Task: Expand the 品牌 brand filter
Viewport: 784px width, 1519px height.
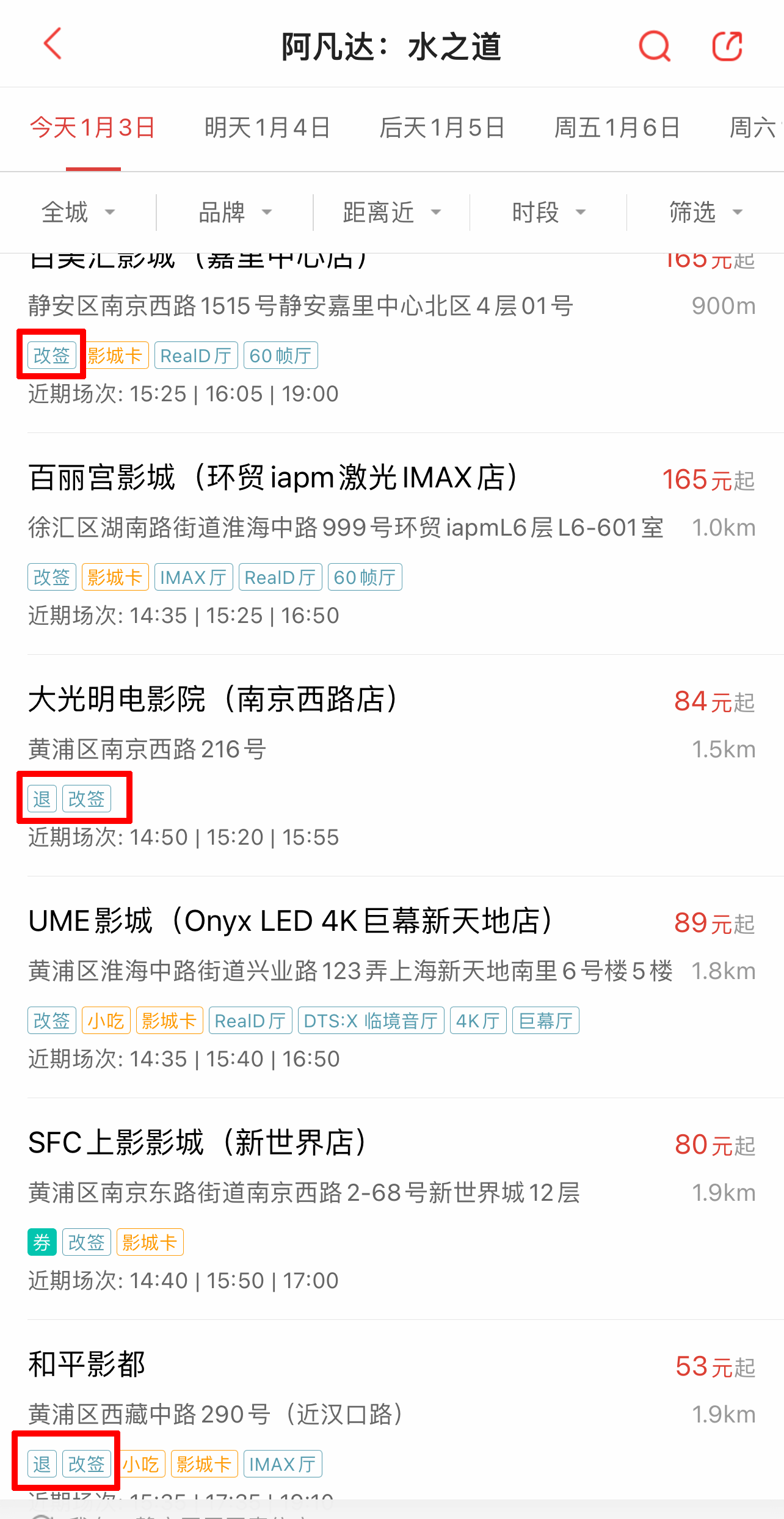Action: point(235,213)
